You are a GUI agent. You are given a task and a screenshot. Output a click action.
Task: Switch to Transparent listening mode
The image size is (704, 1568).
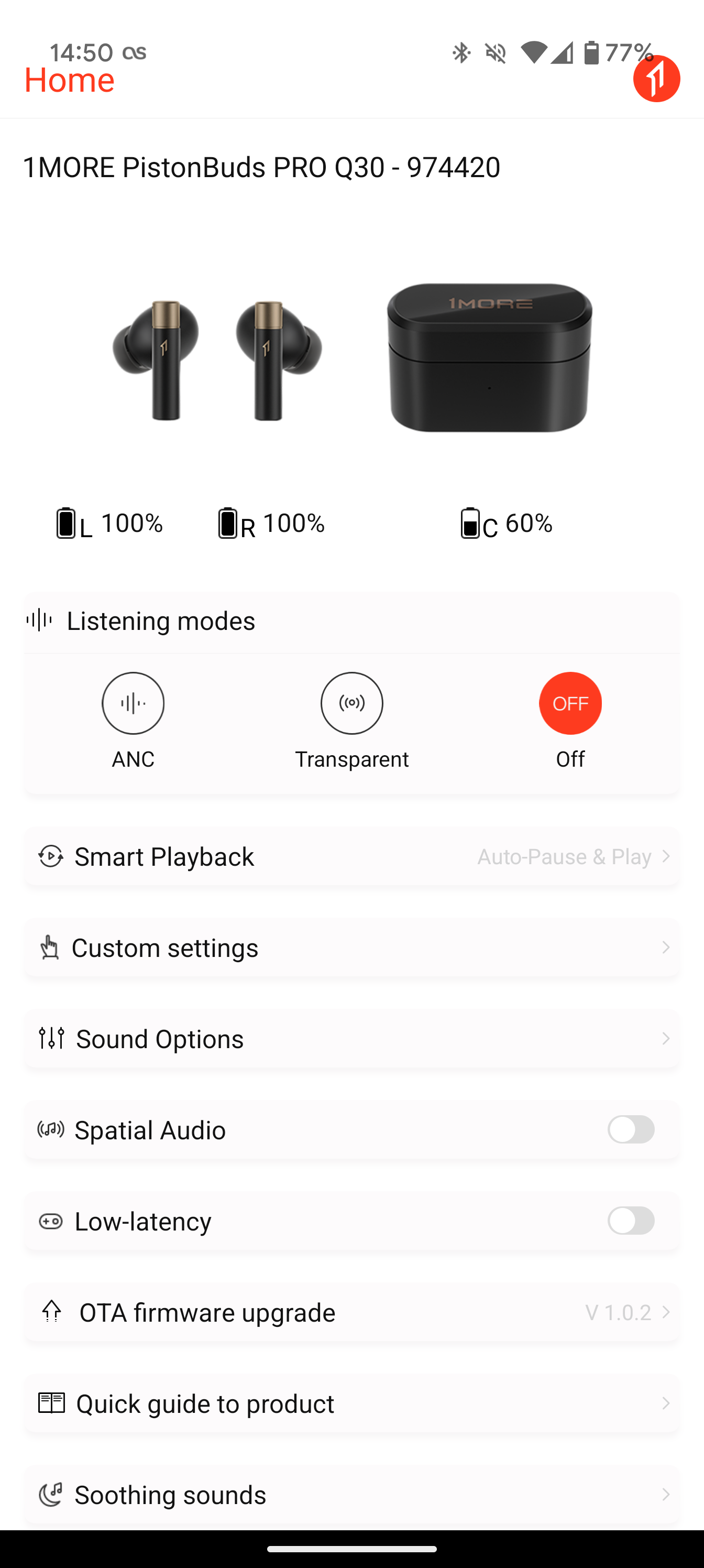click(351, 703)
